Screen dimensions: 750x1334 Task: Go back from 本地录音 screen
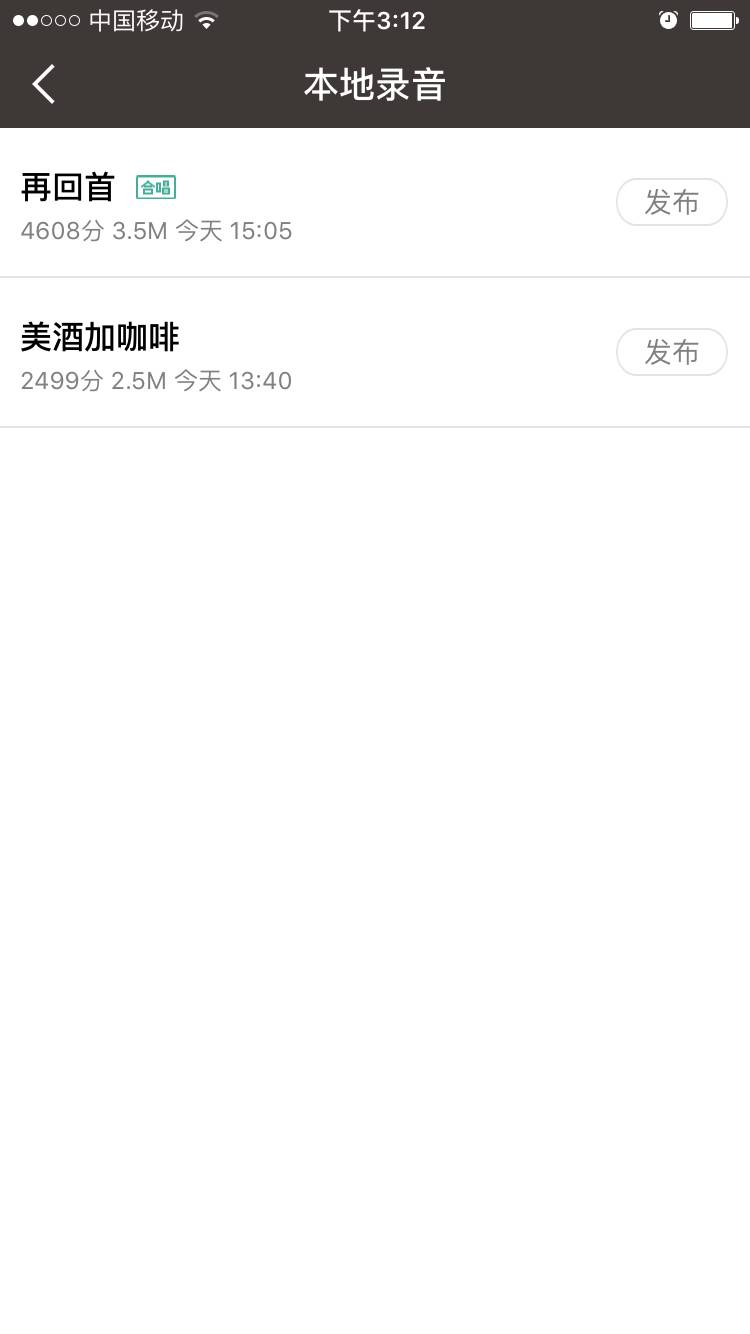[x=44, y=85]
